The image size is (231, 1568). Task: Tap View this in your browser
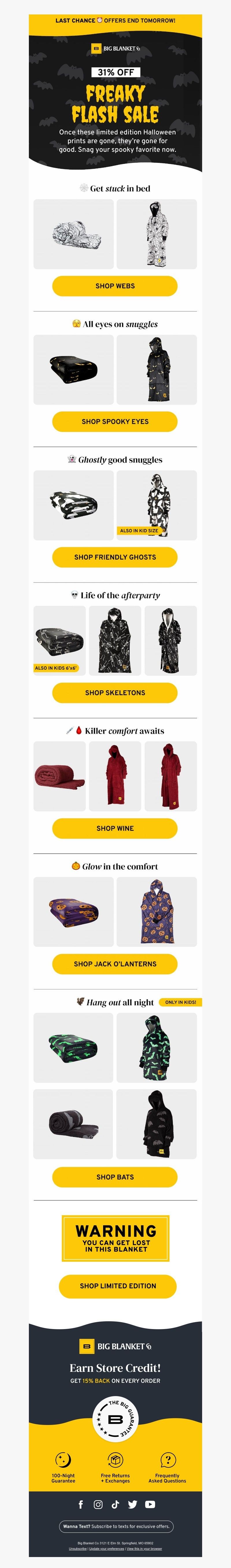tap(144, 1549)
